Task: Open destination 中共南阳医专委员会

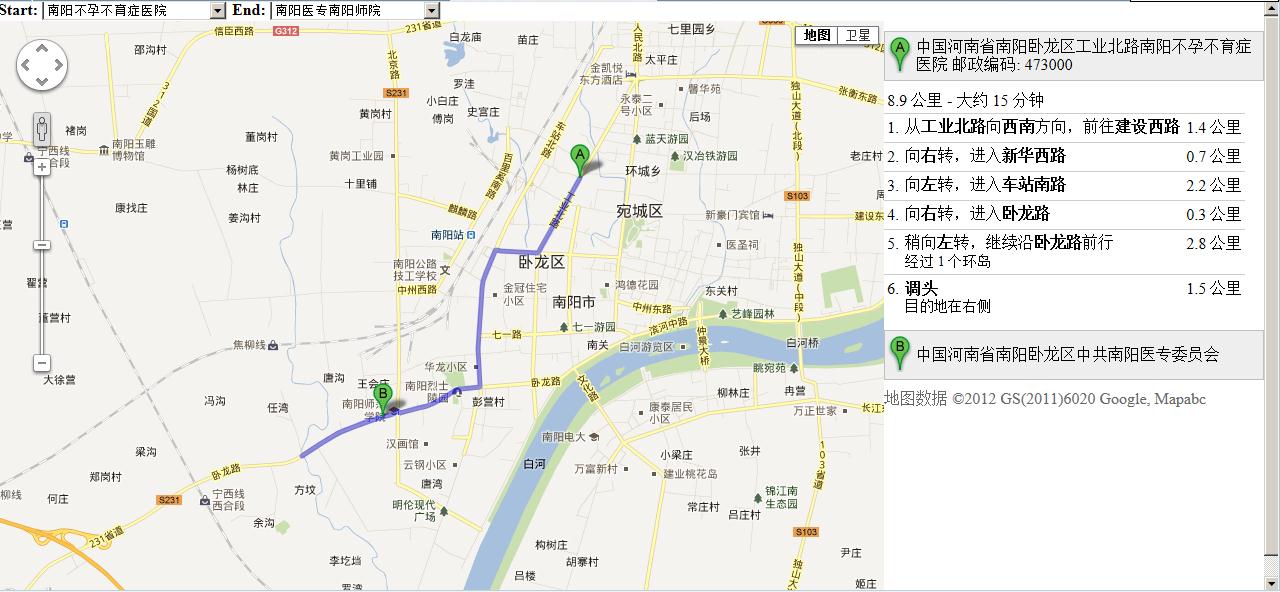Action: tap(1067, 355)
